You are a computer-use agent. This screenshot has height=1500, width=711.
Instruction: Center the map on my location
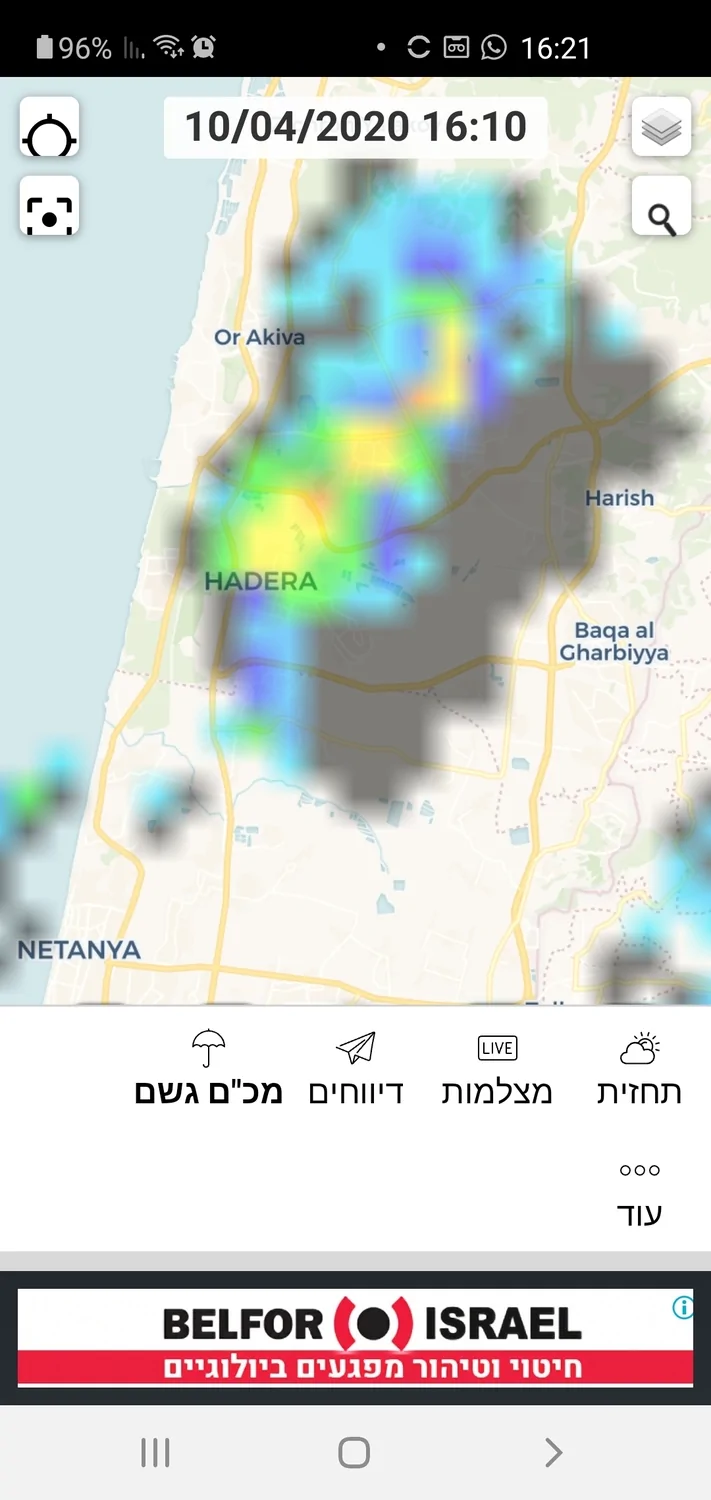pos(49,127)
